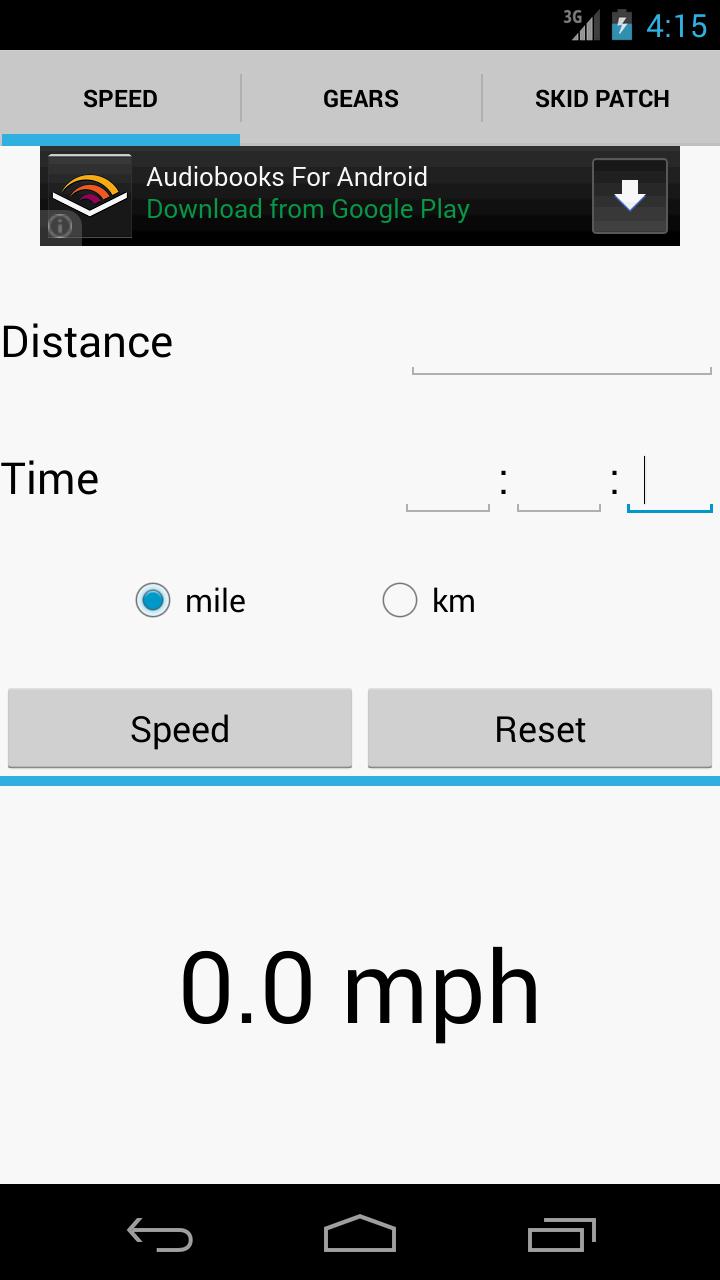Tap the Distance input field
Image resolution: width=720 pixels, height=1280 pixels.
(561, 348)
